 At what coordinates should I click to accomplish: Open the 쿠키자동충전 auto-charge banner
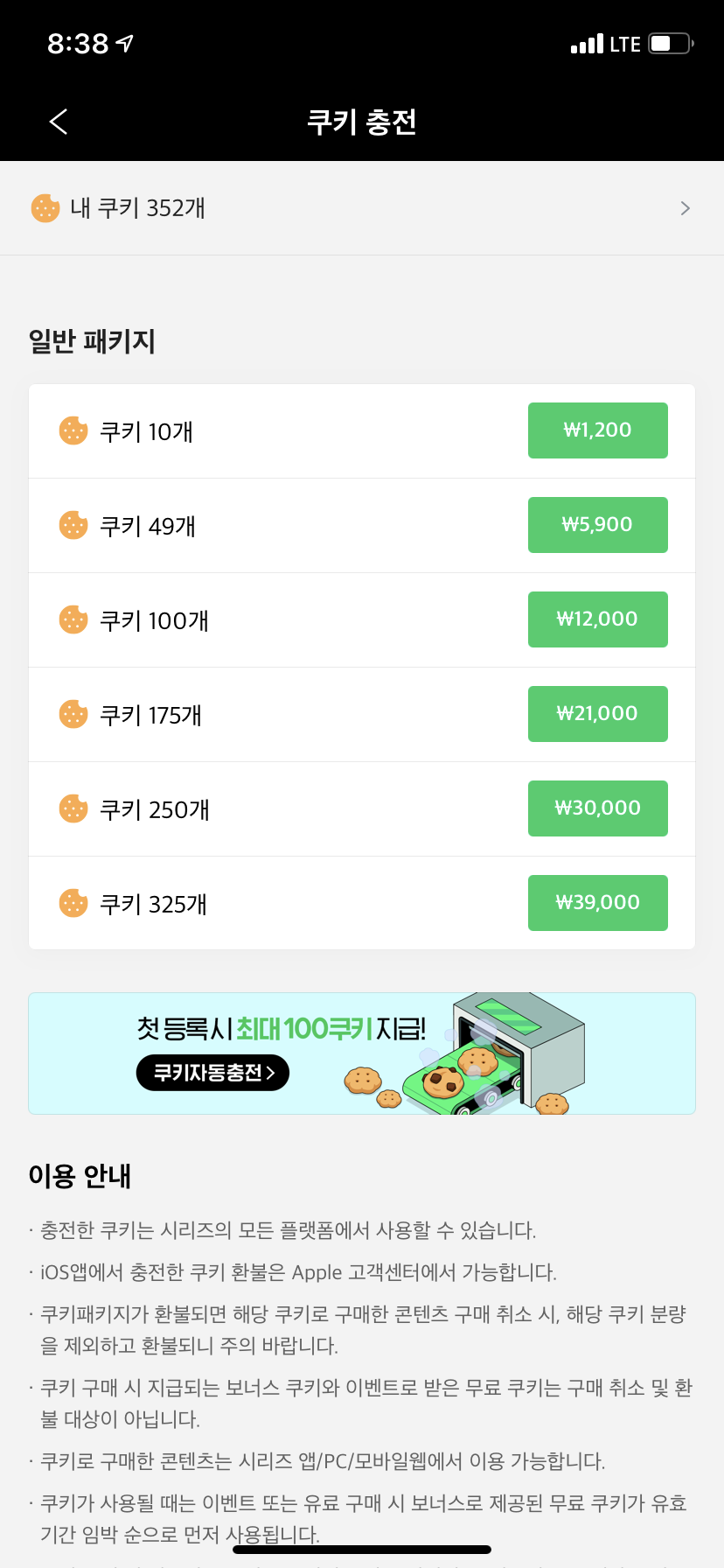tap(362, 1053)
